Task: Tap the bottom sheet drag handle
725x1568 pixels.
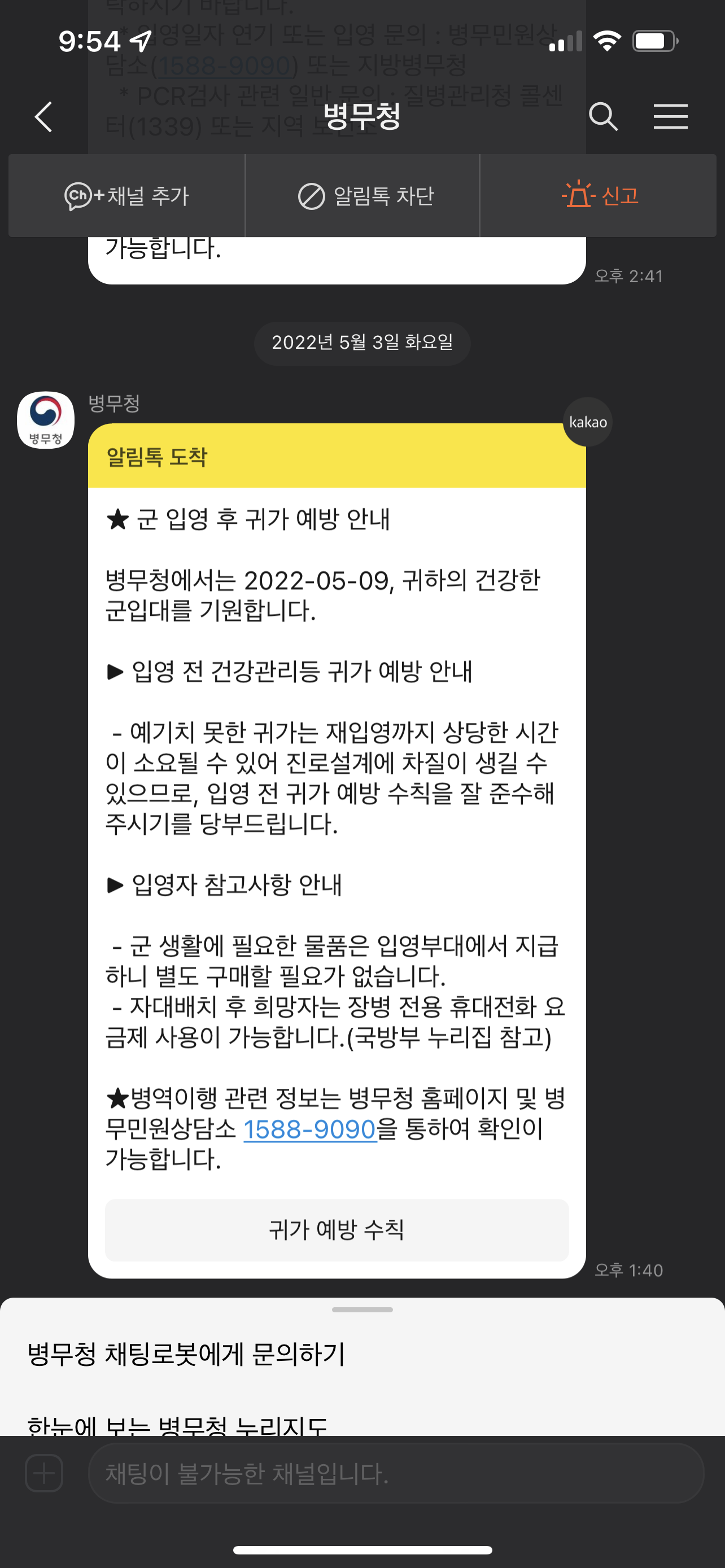Action: click(362, 1309)
